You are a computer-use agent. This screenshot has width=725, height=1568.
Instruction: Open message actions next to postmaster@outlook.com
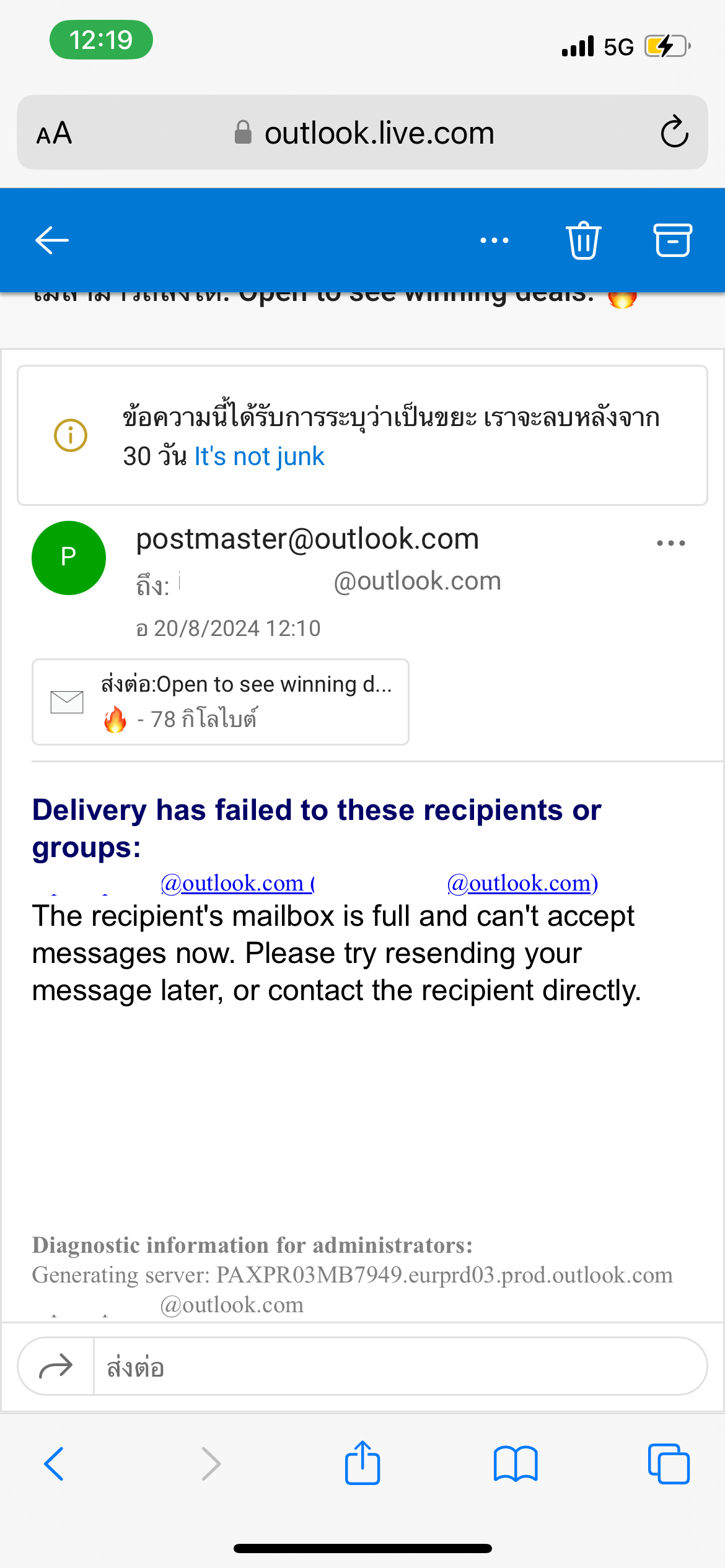coord(670,544)
